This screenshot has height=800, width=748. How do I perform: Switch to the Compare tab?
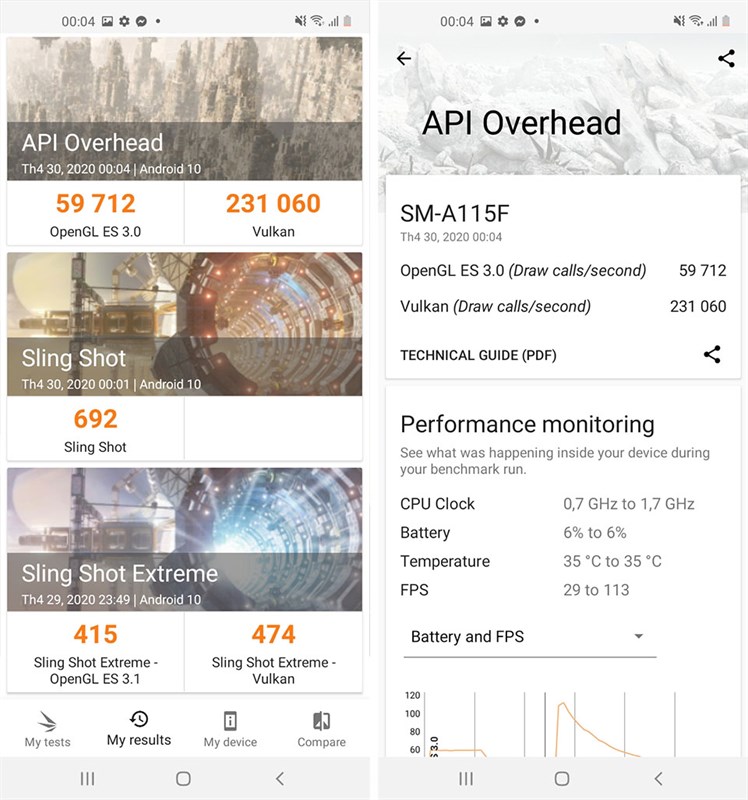click(x=320, y=727)
